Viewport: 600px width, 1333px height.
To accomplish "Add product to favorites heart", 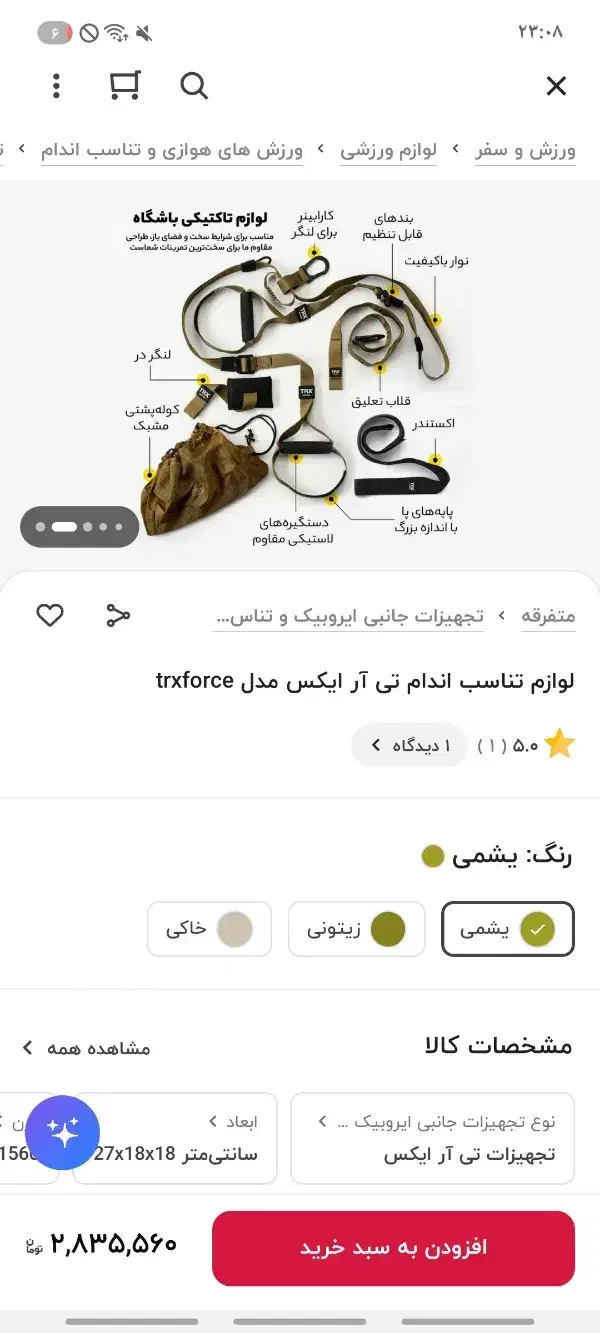I will (50, 615).
